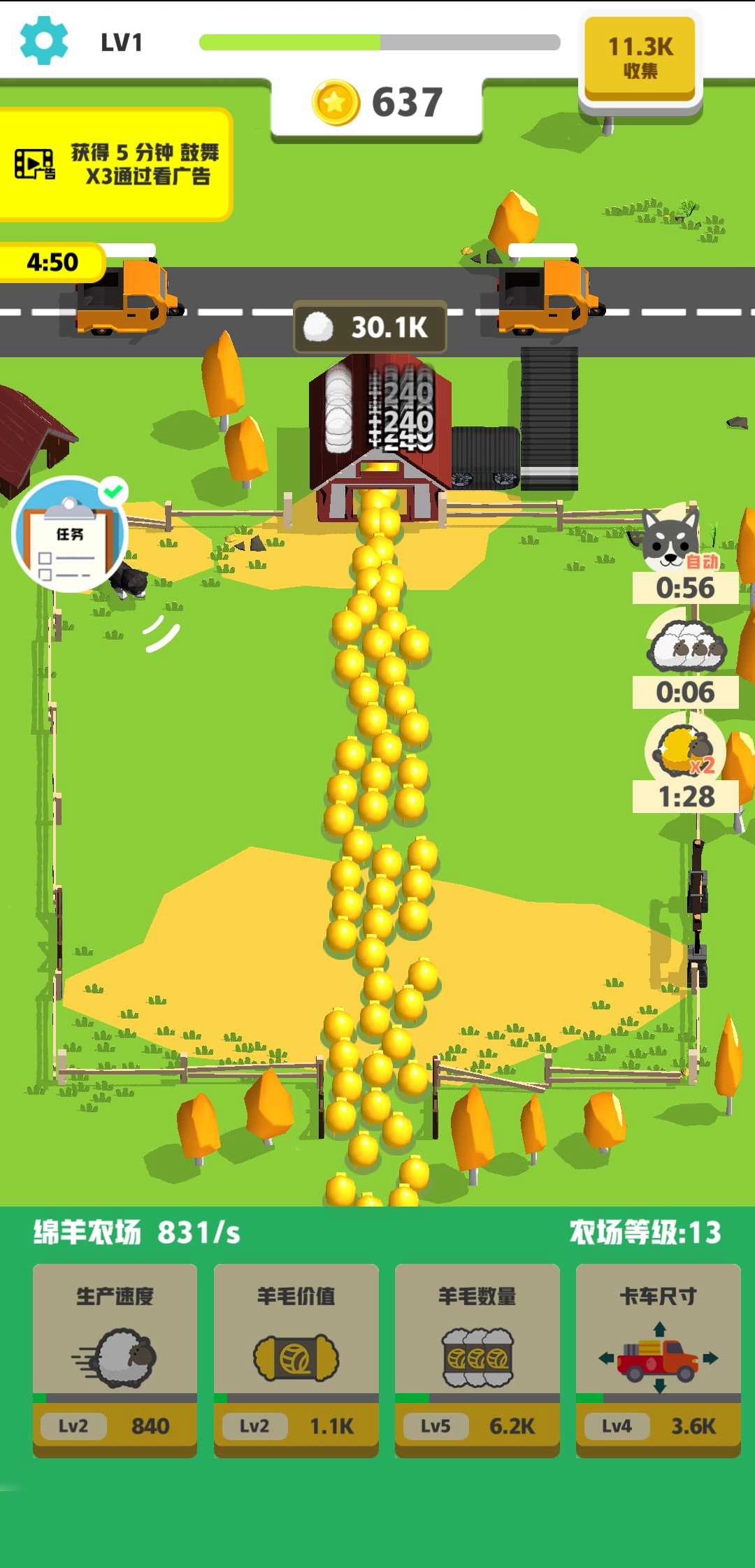Image resolution: width=755 pixels, height=1568 pixels.
Task: Watch ad for 5-minute X3 boost
Action: pos(115,164)
